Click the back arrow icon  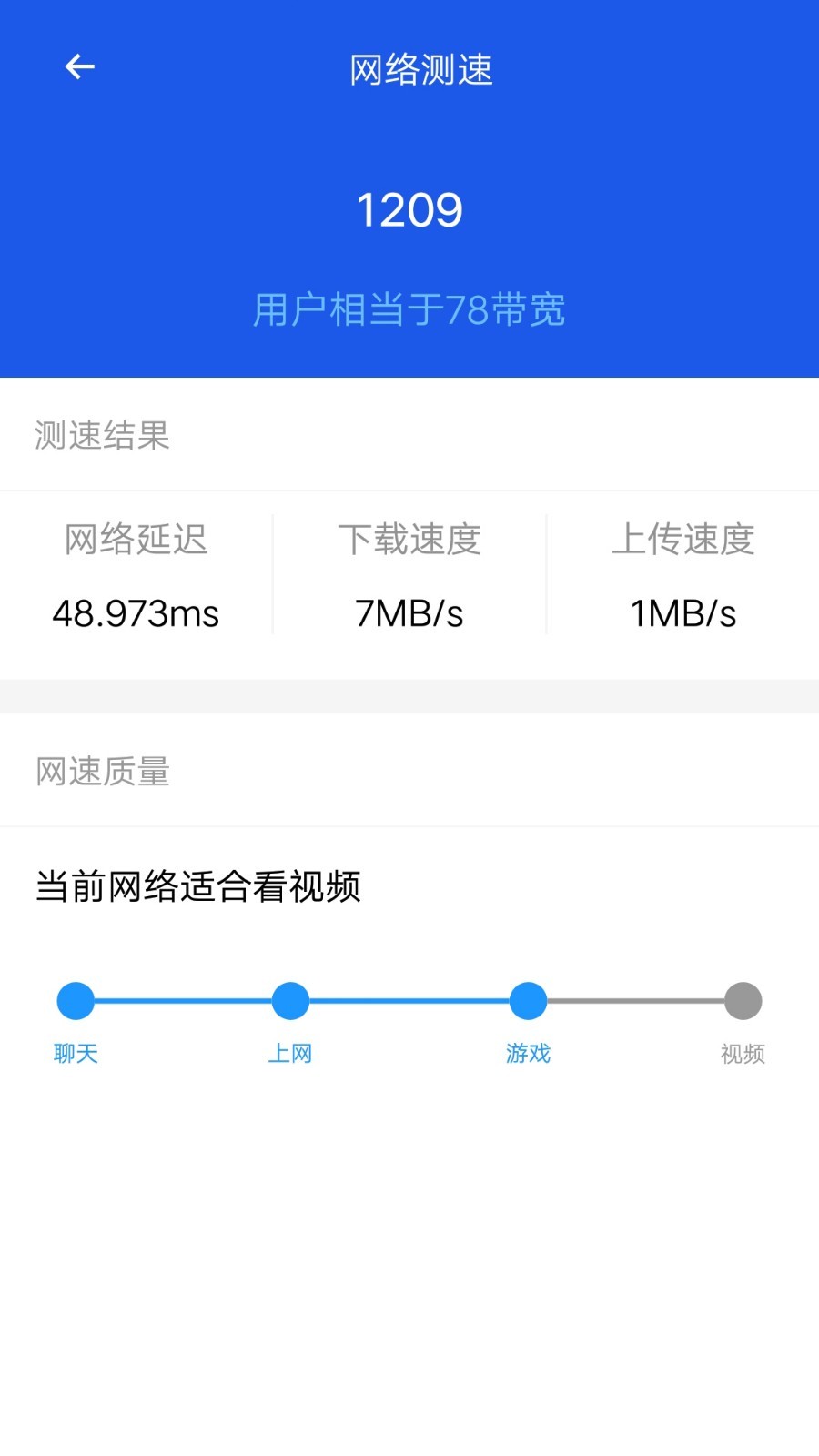pyautogui.click(x=80, y=66)
